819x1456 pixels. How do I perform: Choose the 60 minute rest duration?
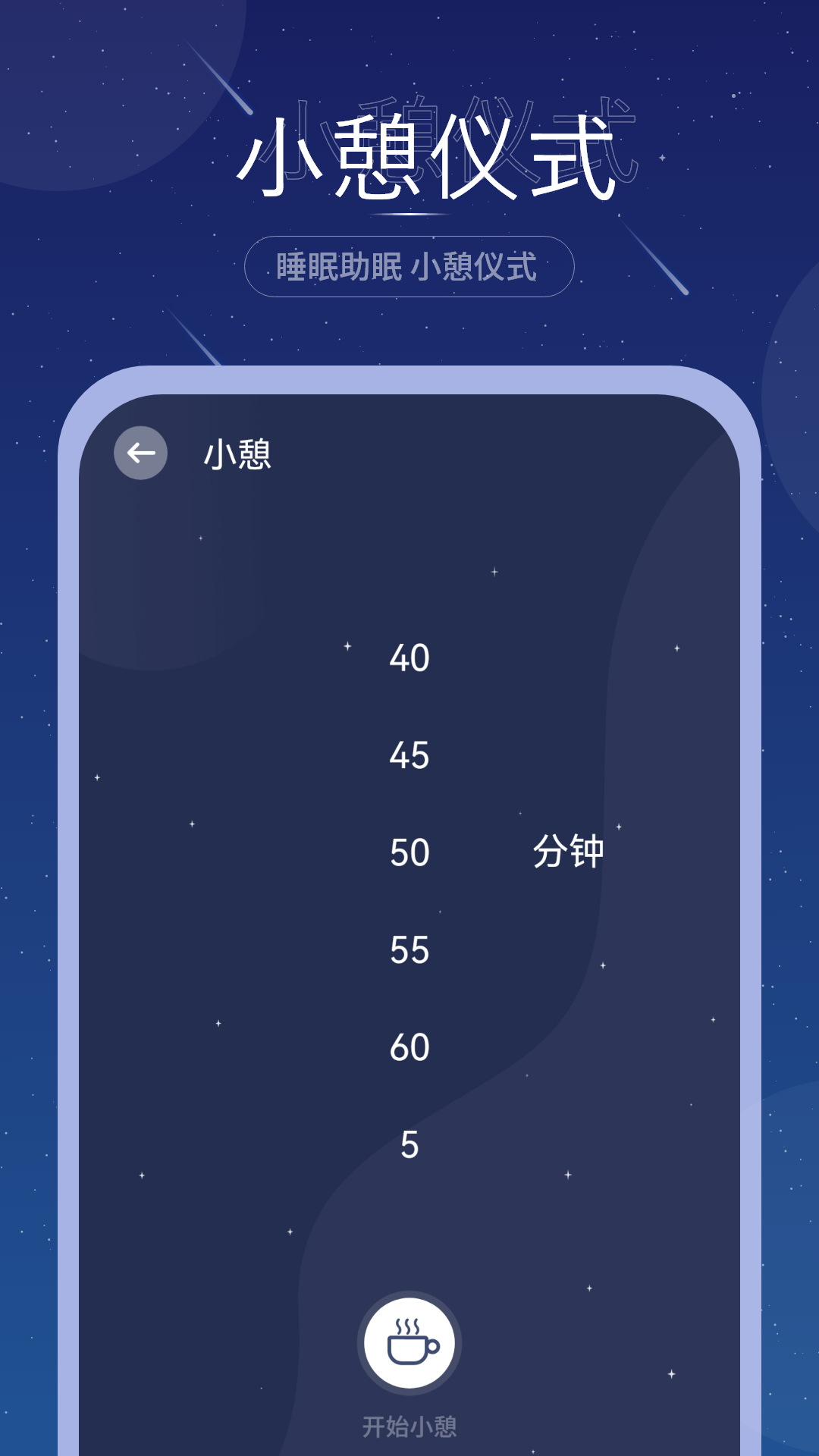click(409, 1046)
